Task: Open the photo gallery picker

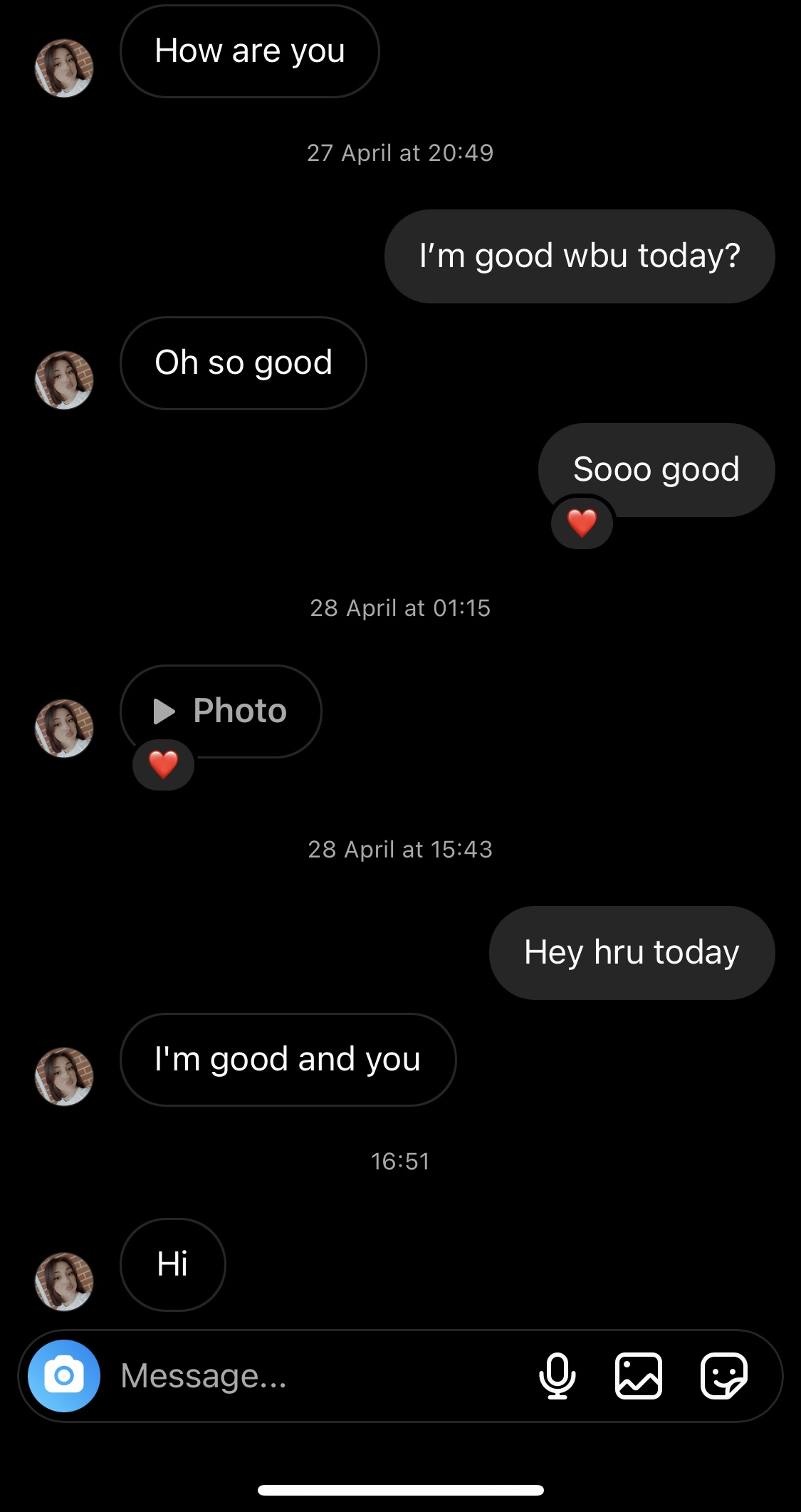Action: point(639,1375)
